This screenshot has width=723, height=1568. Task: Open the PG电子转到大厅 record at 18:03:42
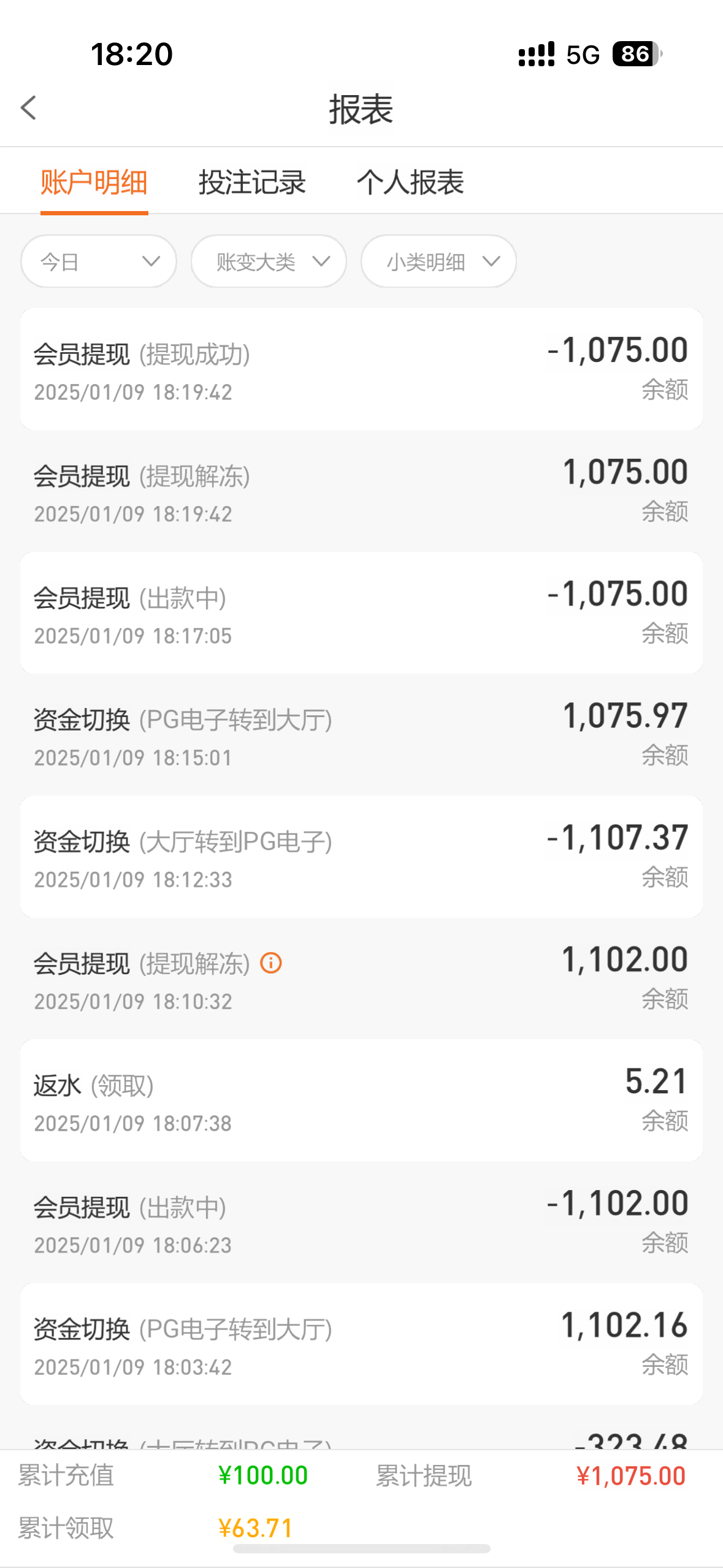[x=361, y=1344]
